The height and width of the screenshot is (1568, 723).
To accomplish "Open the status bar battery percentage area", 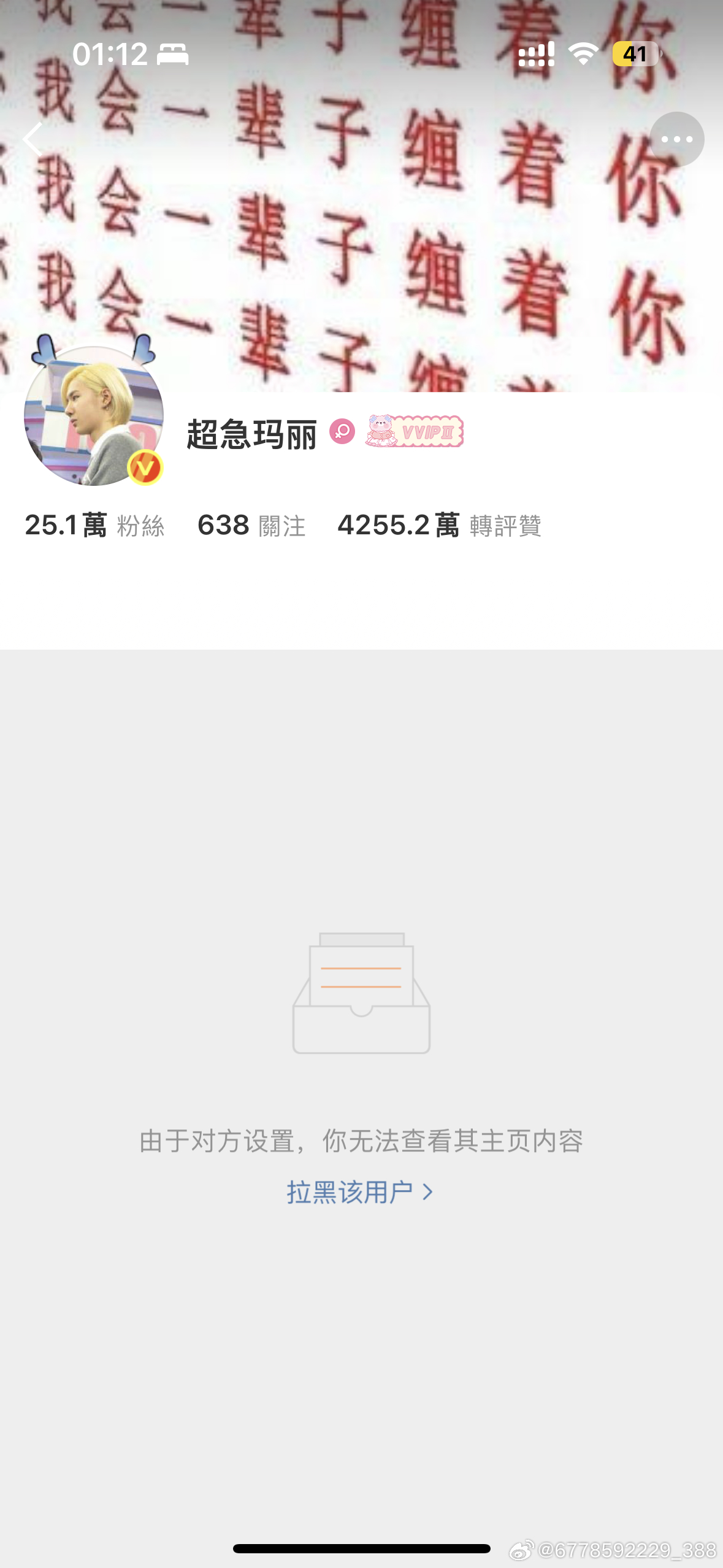I will 636,55.
